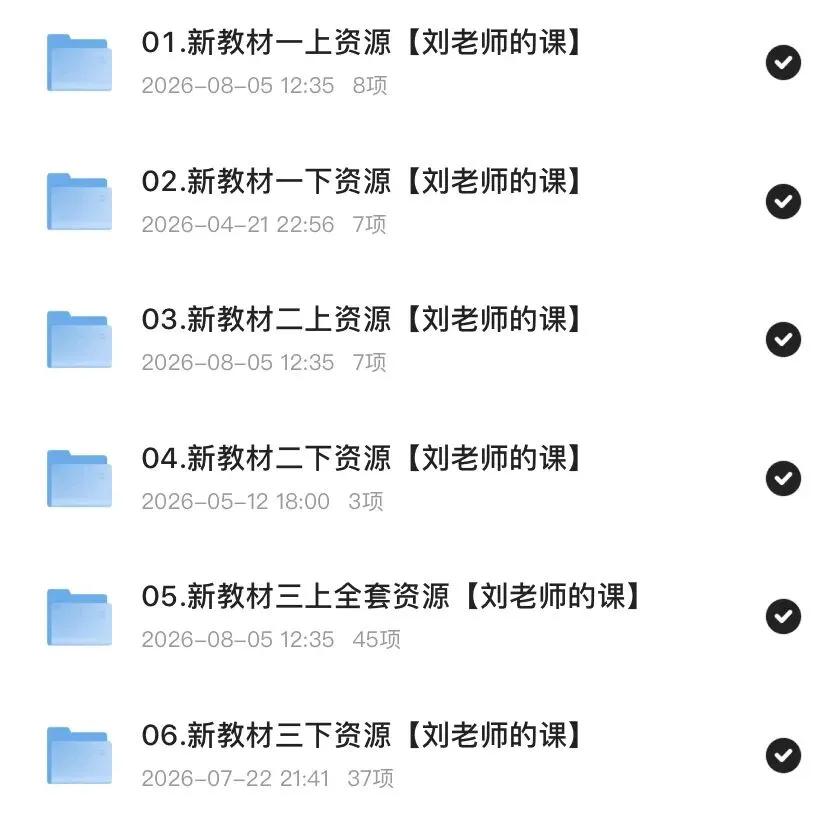Deselect the 02.新教材一下资源 checkmark
Screen dimensions: 828x829
pyautogui.click(x=783, y=201)
